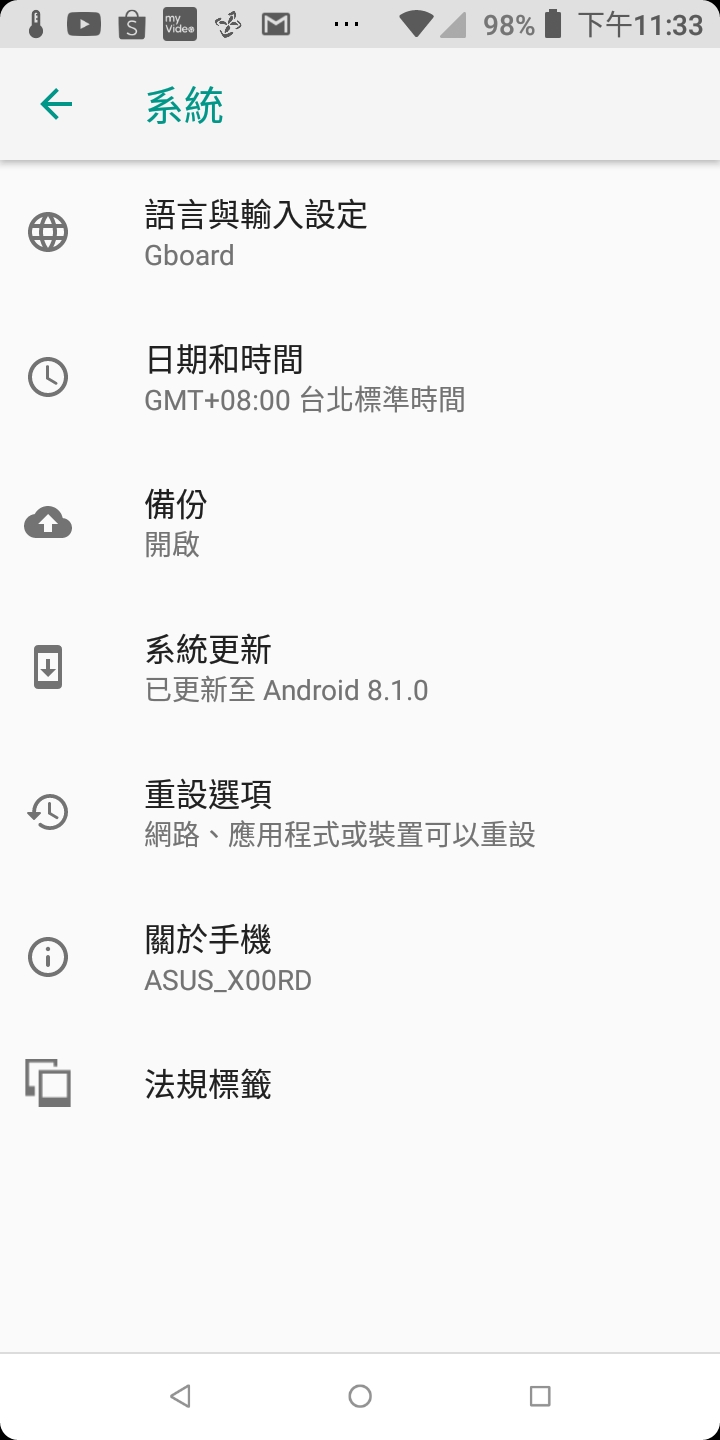The width and height of the screenshot is (720, 1440).
Task: Open 日期和時間 settings
Action: coord(360,378)
